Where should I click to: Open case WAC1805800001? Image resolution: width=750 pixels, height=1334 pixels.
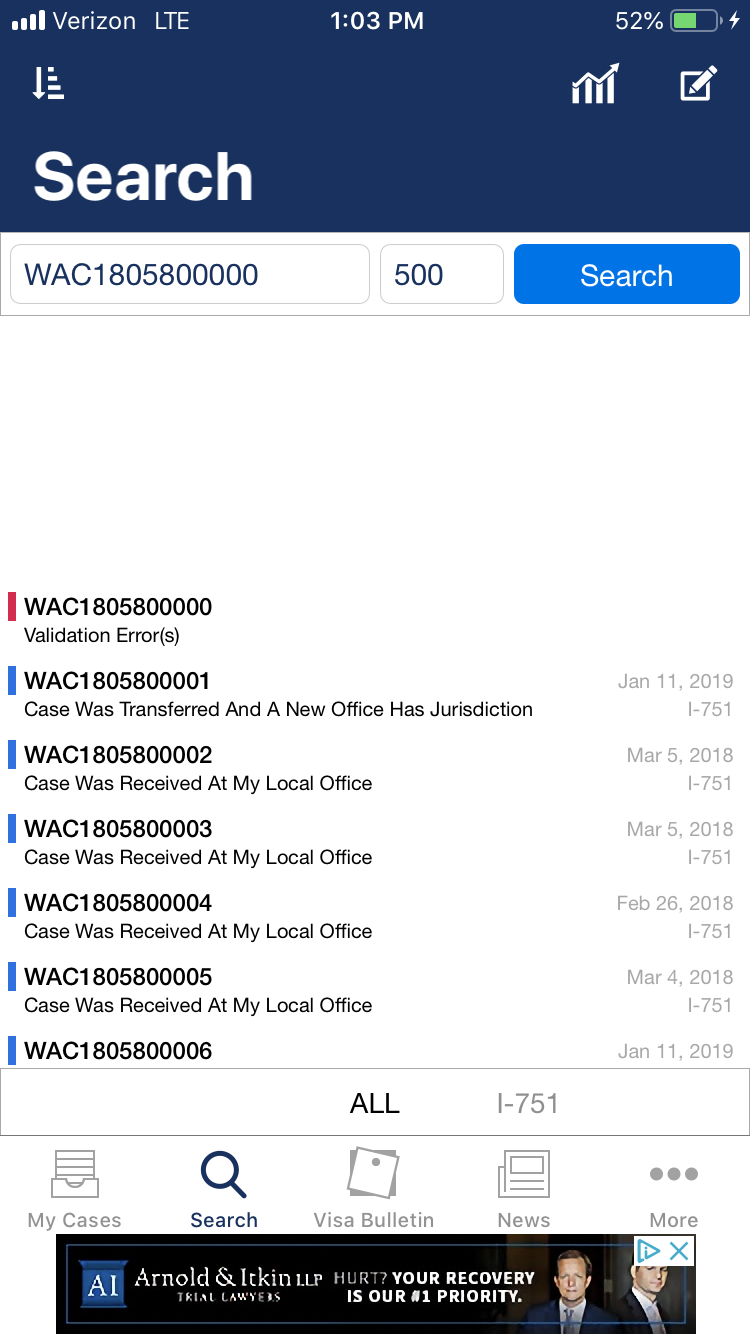click(x=375, y=694)
